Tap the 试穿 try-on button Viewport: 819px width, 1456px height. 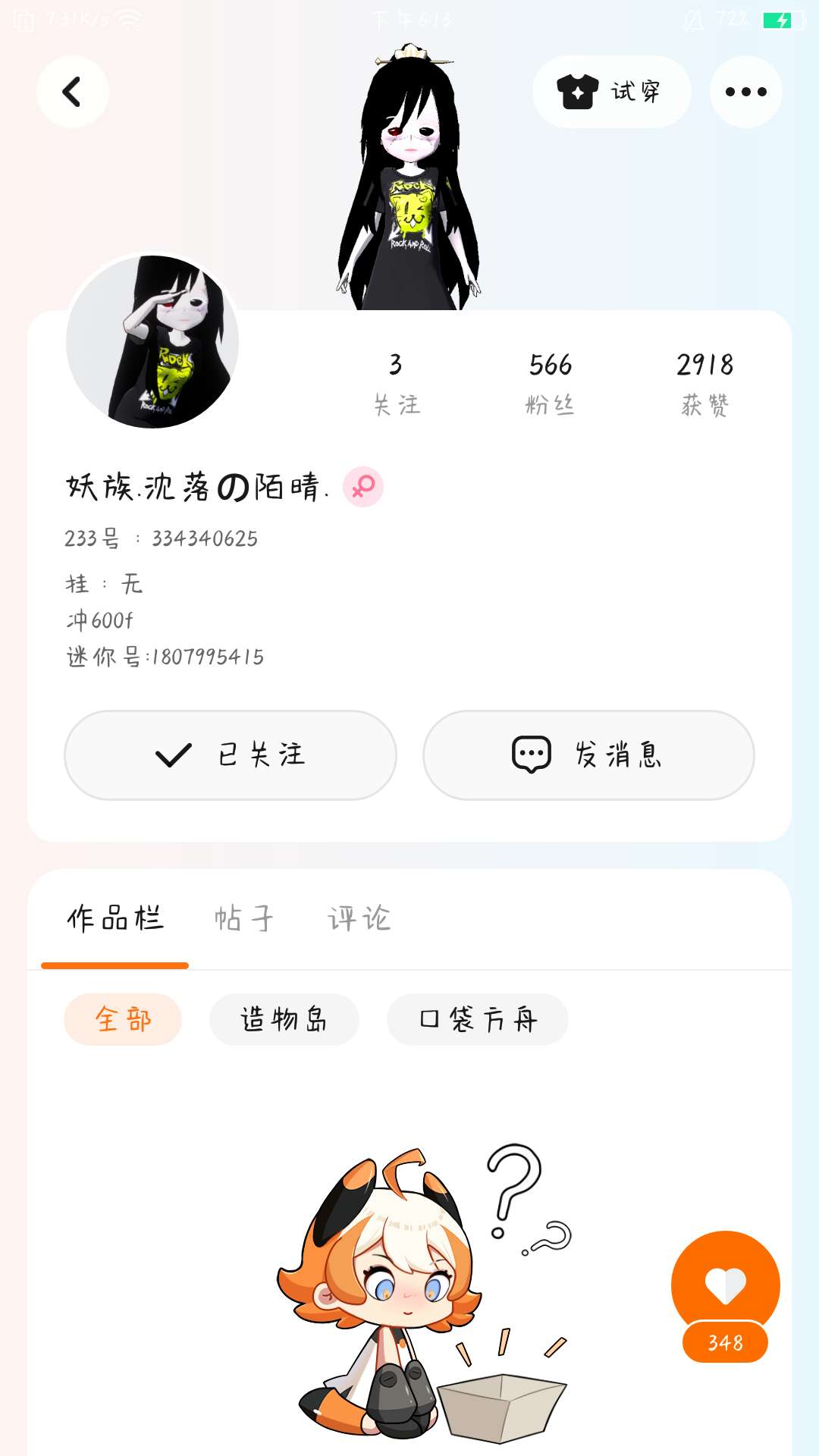611,93
